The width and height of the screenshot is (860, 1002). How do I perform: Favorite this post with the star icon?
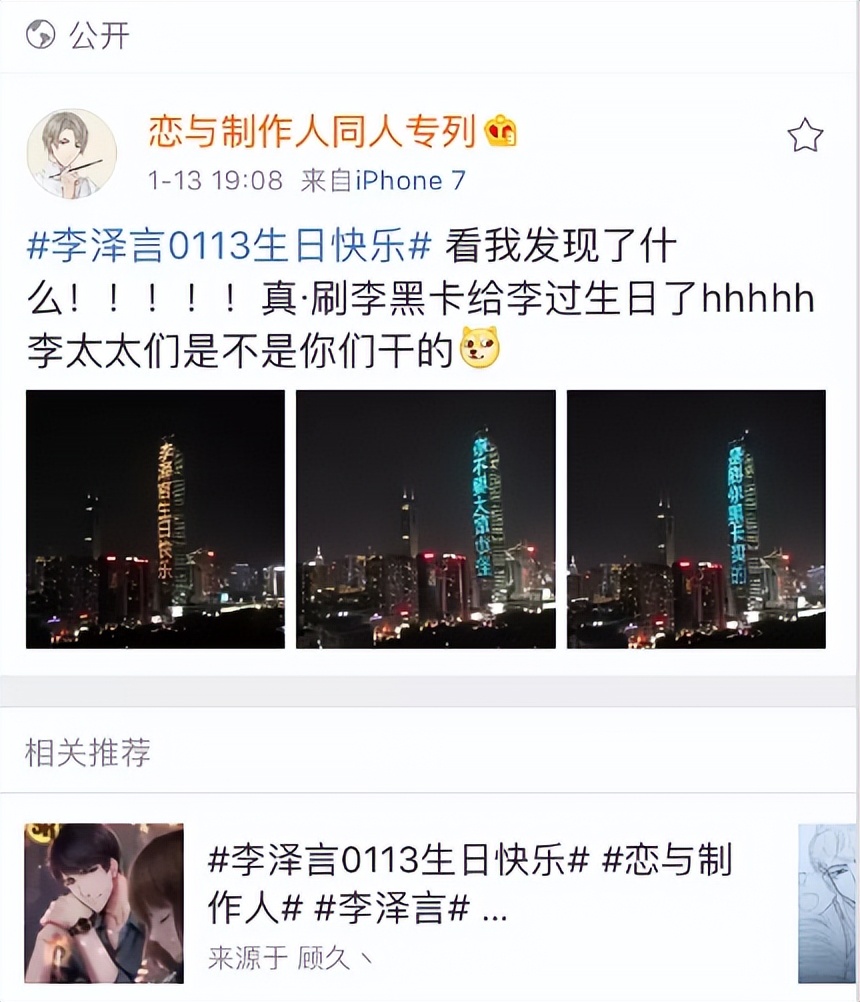[805, 135]
